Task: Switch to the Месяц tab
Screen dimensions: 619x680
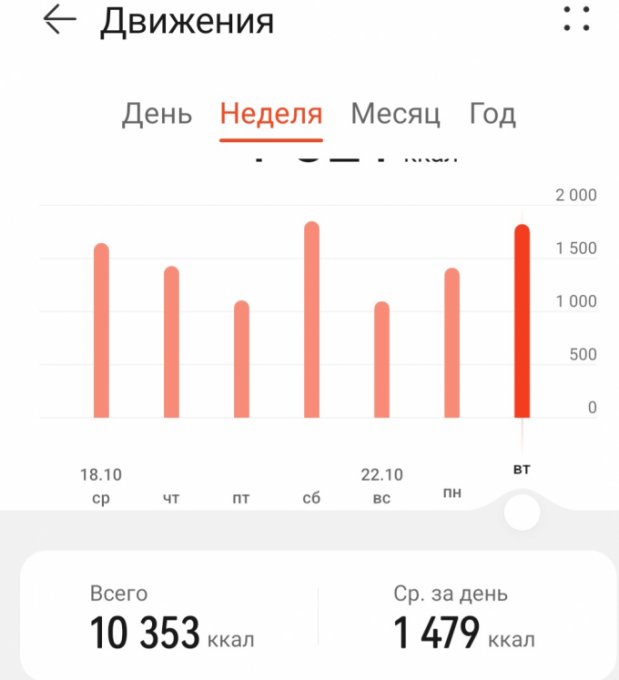Action: (x=395, y=114)
